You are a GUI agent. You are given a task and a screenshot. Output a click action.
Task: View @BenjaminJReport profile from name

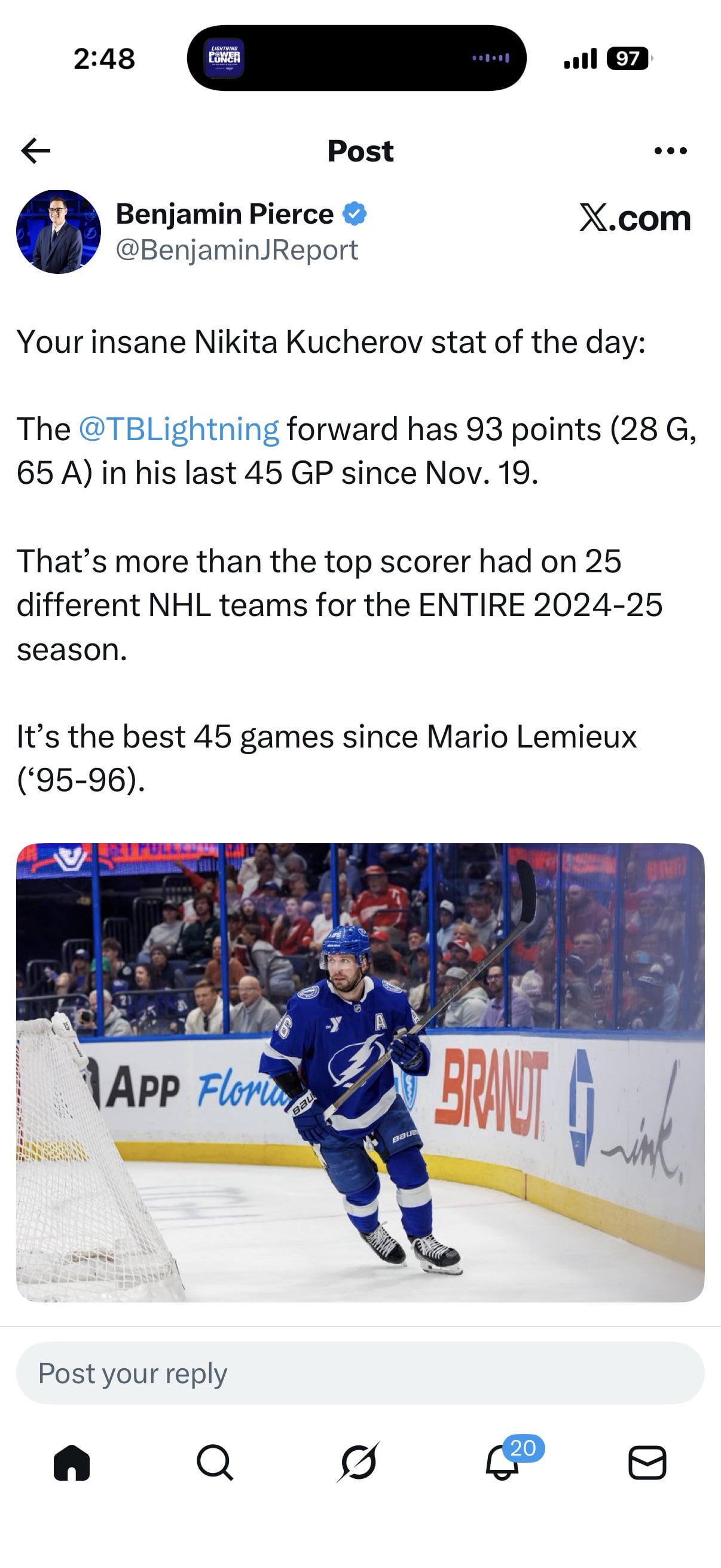pos(225,214)
